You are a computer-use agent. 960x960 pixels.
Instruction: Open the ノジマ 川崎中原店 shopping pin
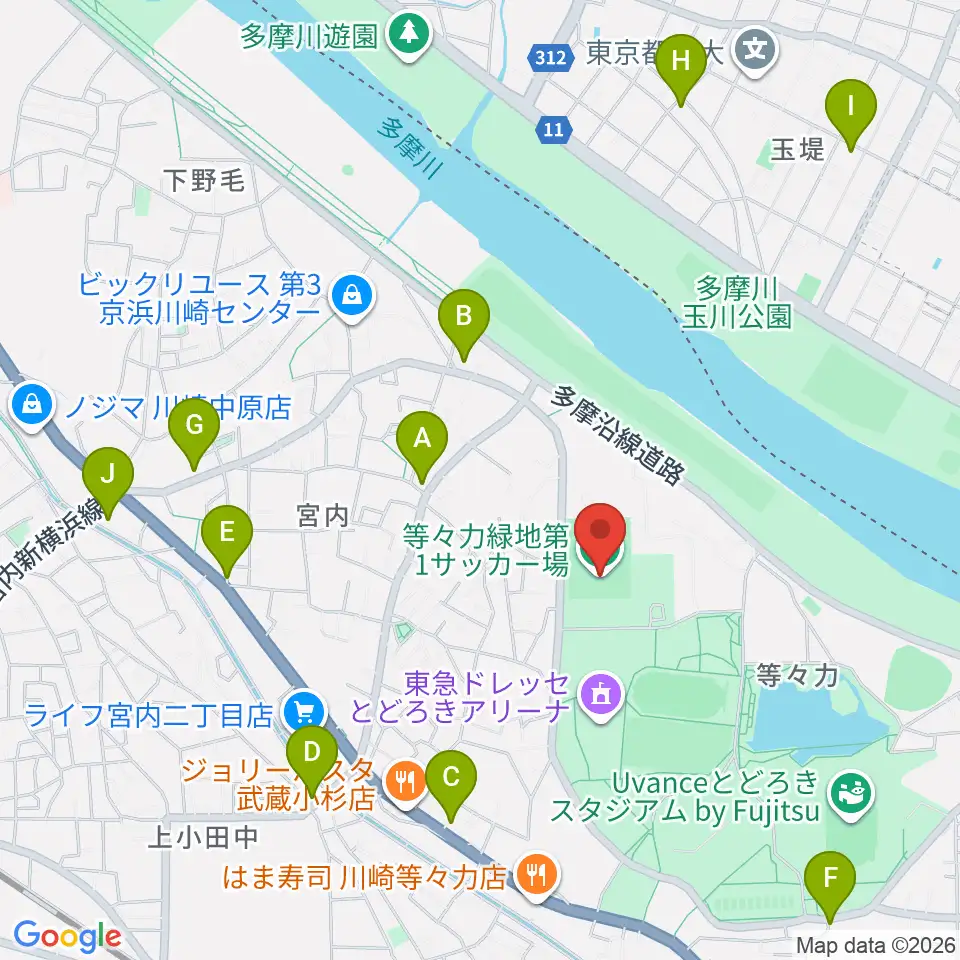tap(32, 407)
